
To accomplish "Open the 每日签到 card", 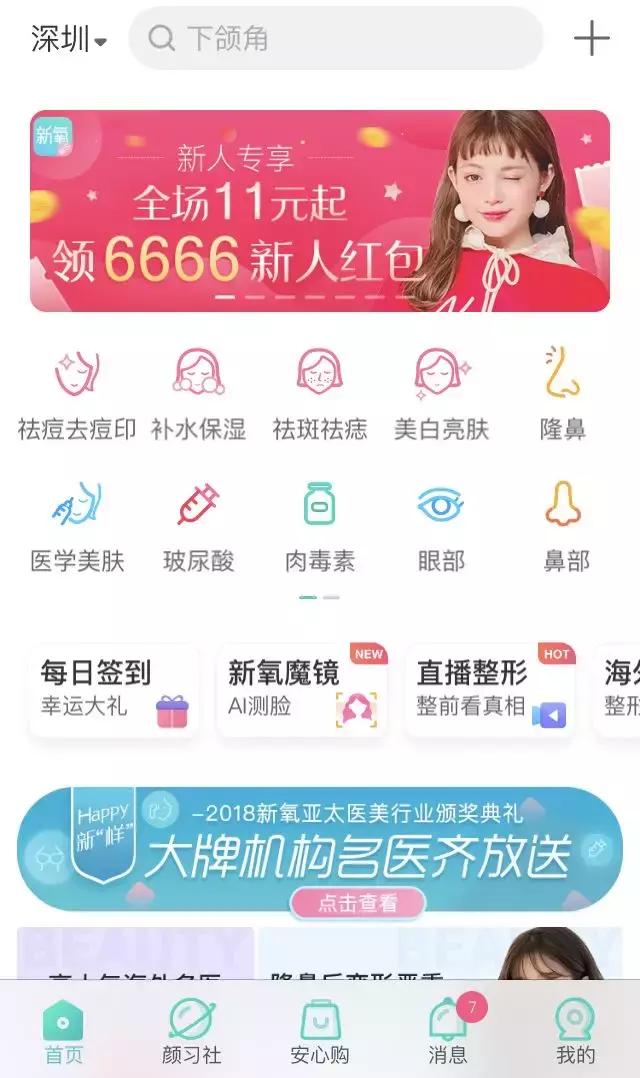I will pos(113,690).
